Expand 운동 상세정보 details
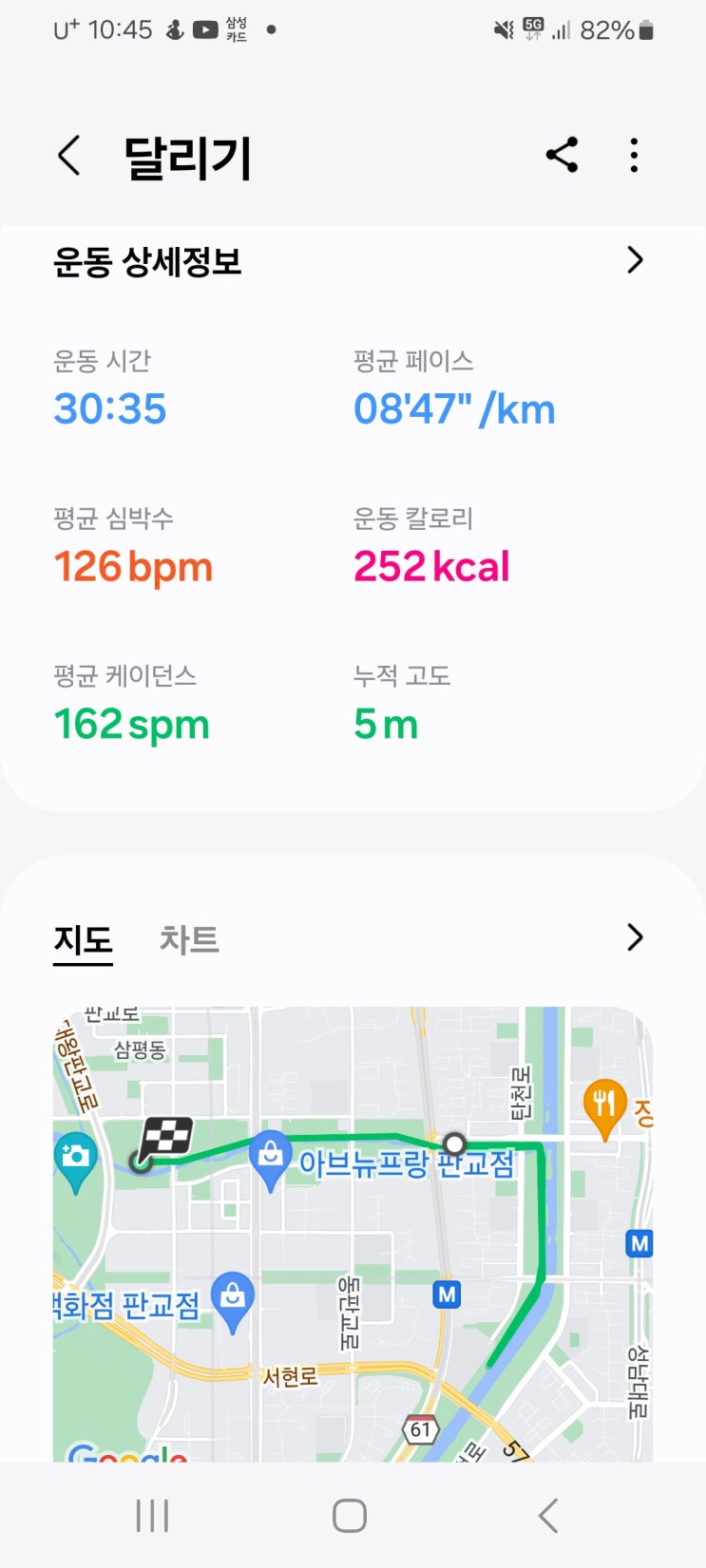706x1568 pixels. click(x=635, y=260)
